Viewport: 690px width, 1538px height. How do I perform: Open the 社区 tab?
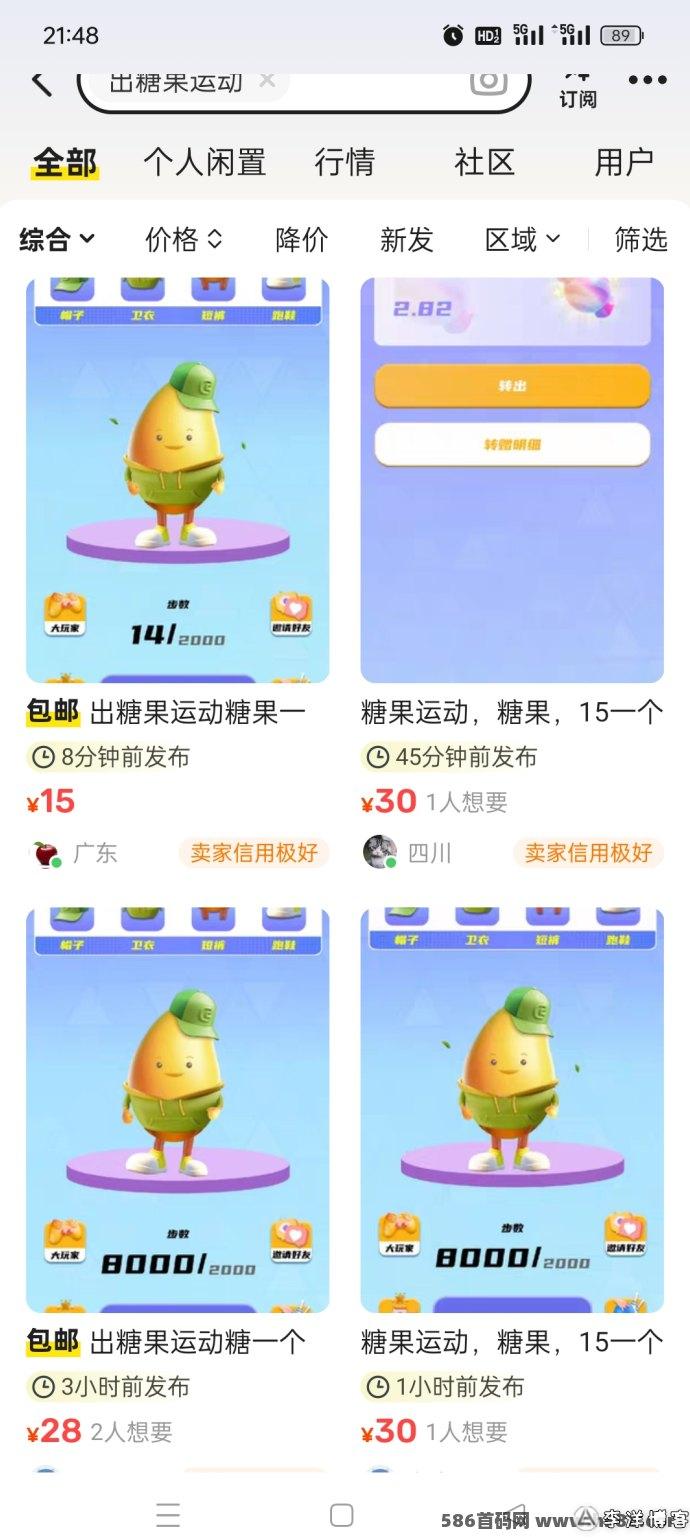tap(485, 162)
